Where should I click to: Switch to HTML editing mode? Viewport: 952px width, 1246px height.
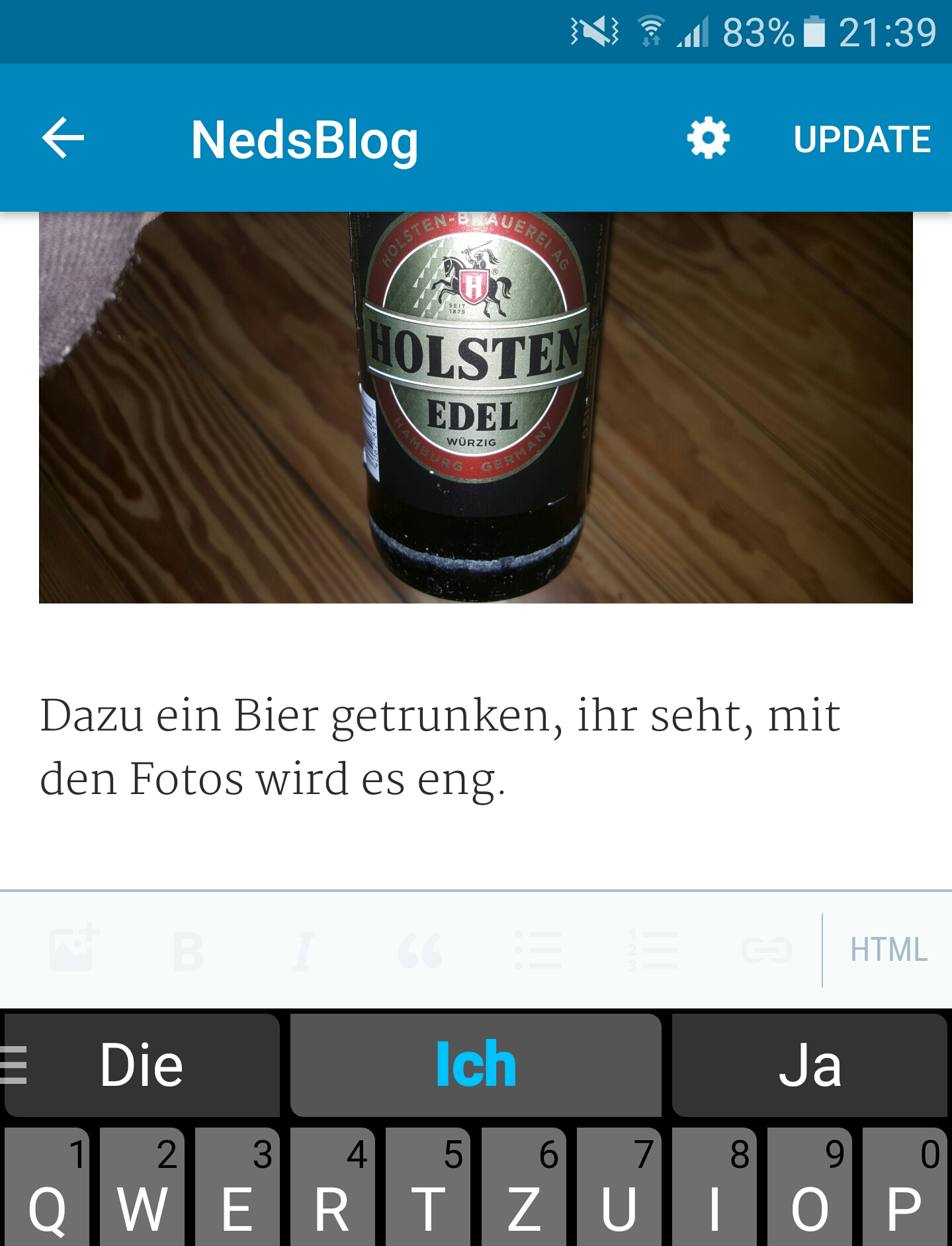[888, 950]
